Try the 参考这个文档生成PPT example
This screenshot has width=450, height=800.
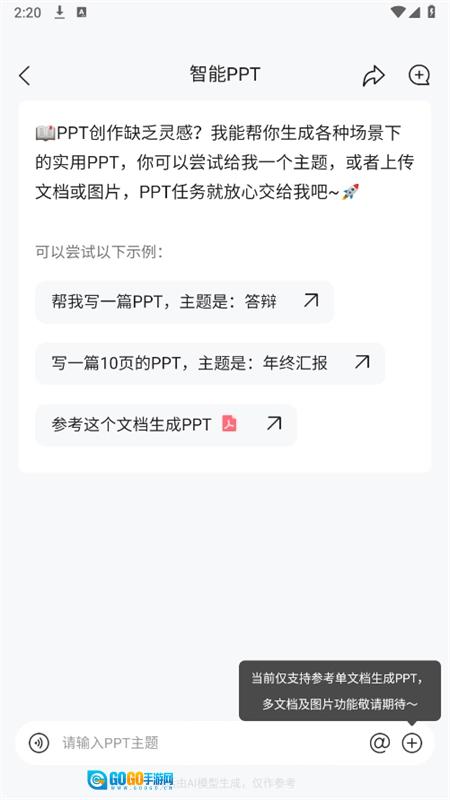(x=166, y=424)
